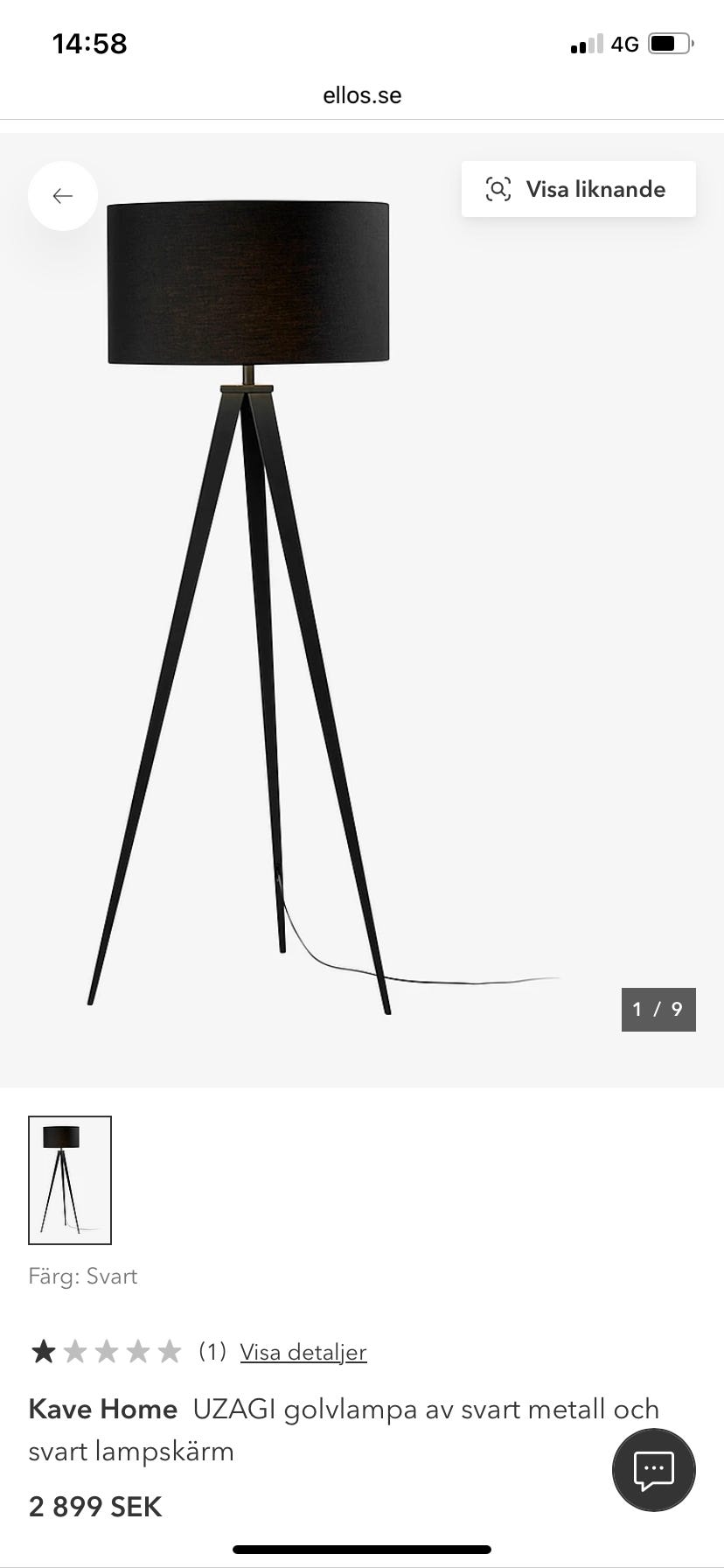Click the Visa liknande button
This screenshot has height=1568, width=724.
(x=578, y=188)
